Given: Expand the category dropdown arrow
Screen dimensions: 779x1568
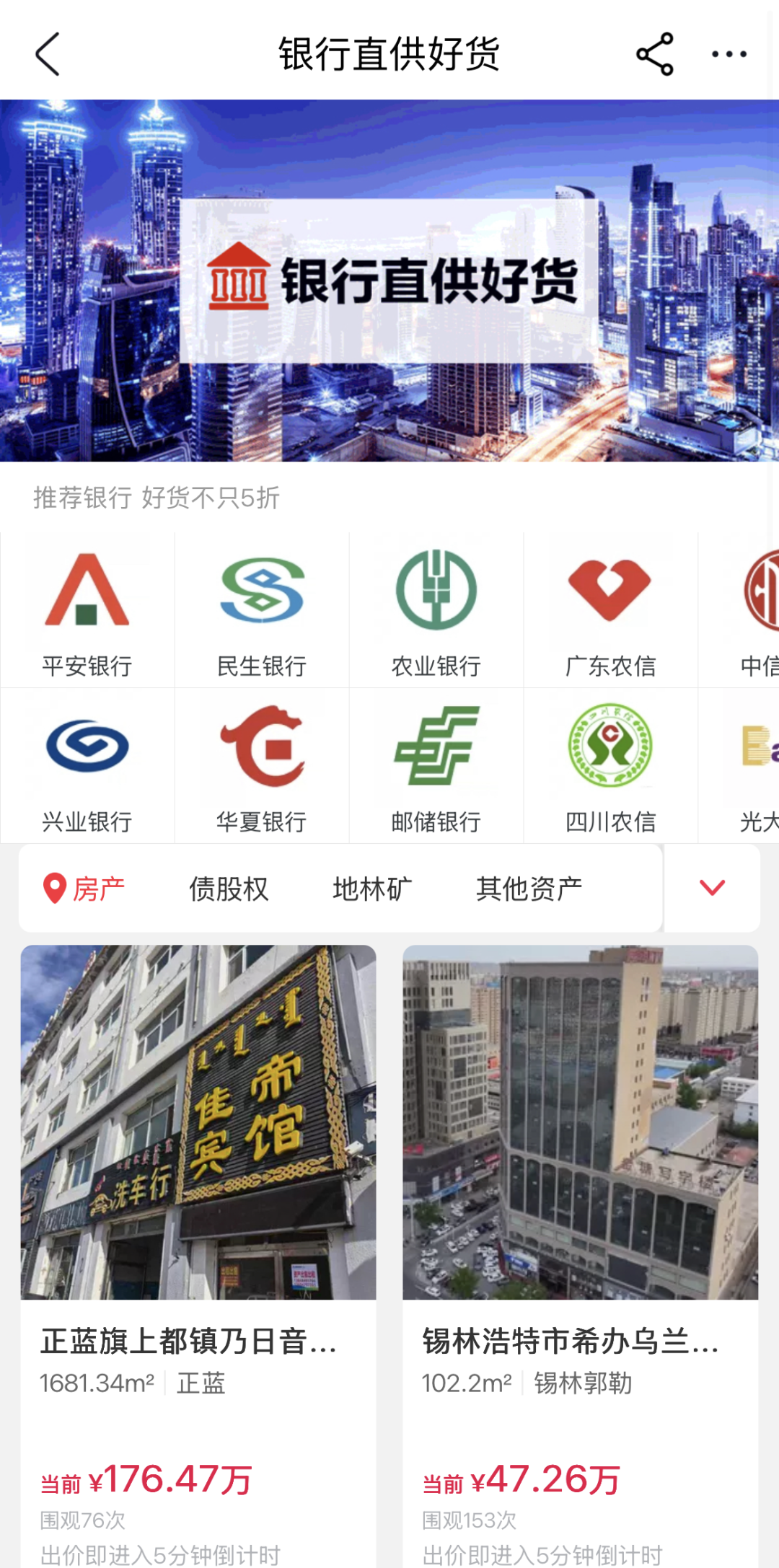Looking at the screenshot, I should 712,888.
